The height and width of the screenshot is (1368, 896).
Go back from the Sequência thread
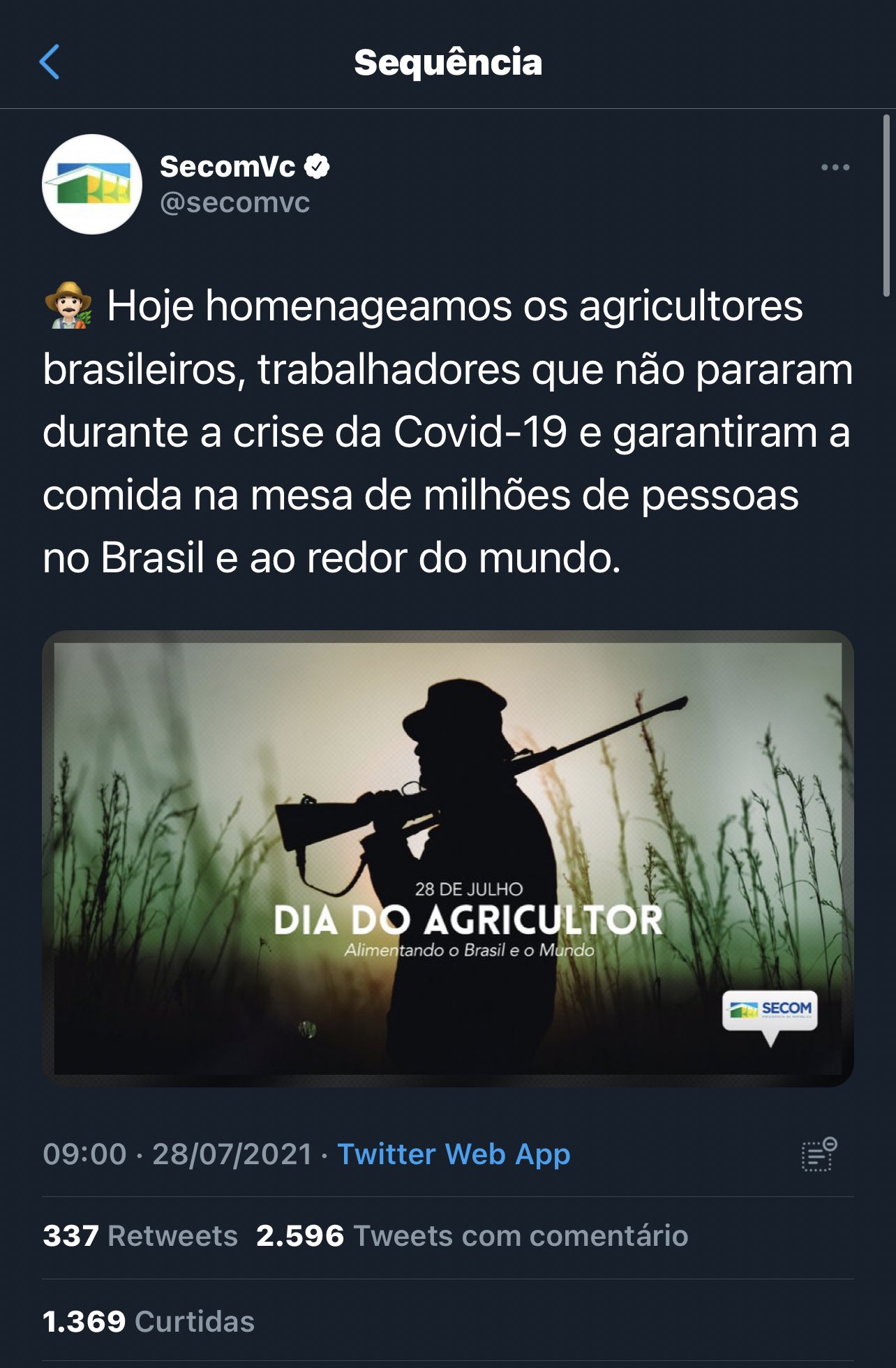point(50,62)
